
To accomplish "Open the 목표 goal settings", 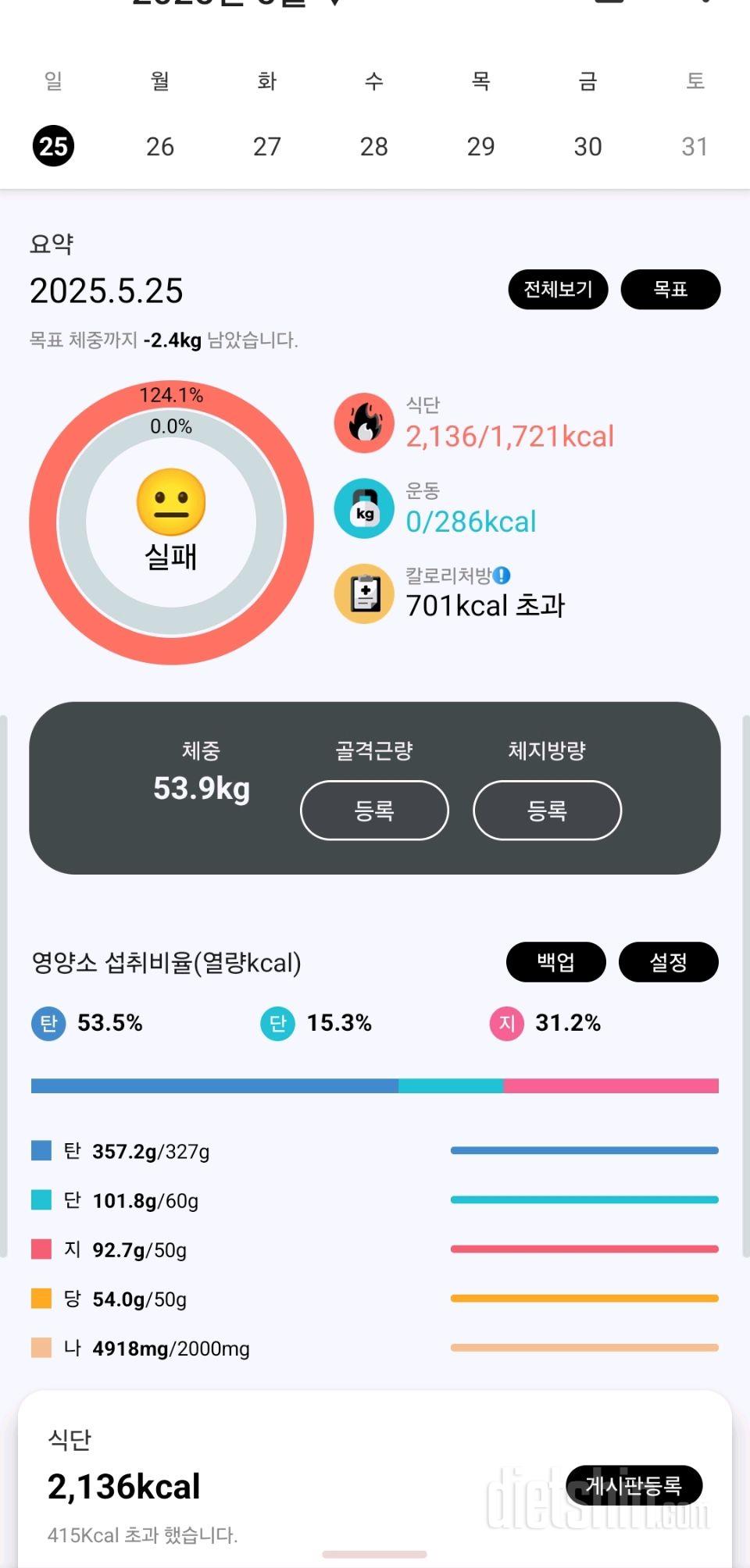I will pyautogui.click(x=670, y=290).
